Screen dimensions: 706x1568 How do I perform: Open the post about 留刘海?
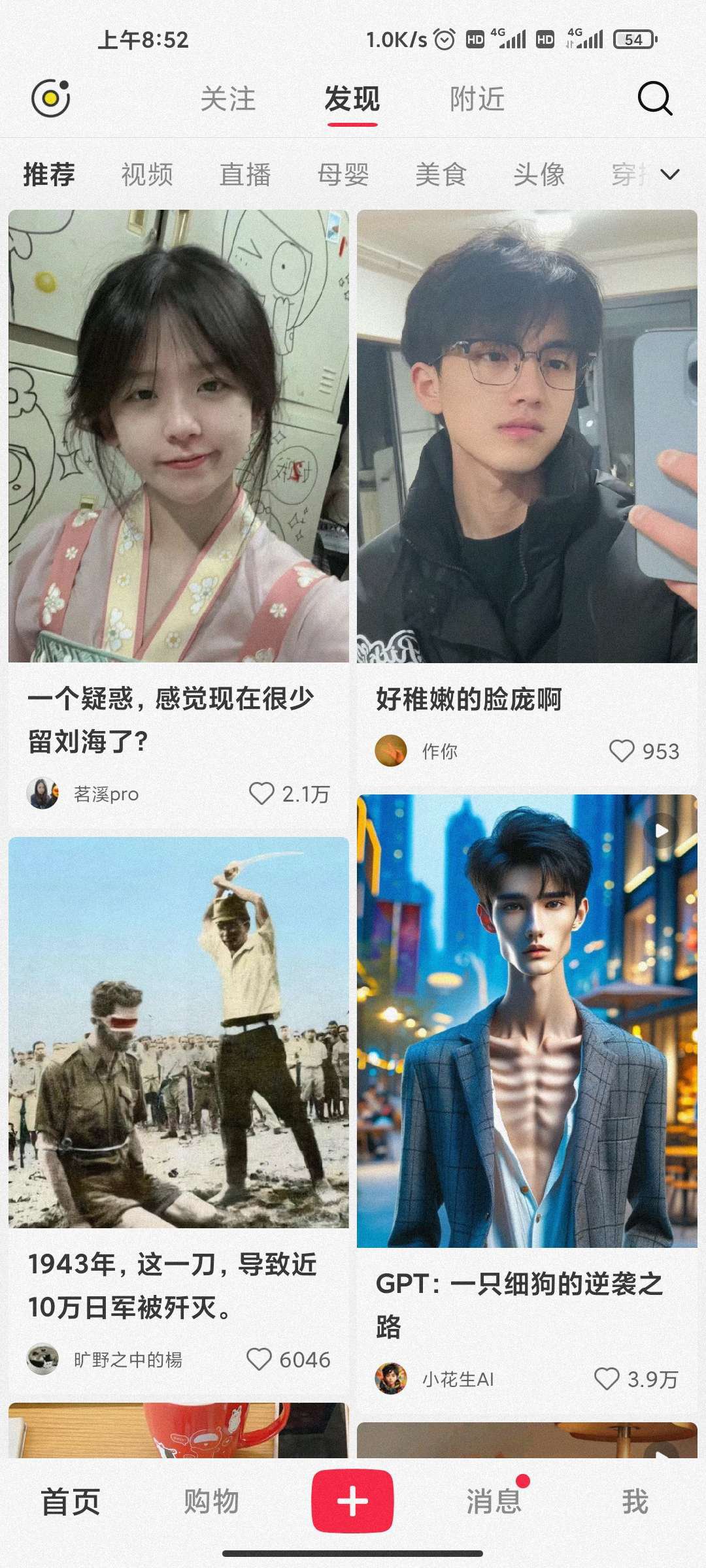tap(178, 436)
